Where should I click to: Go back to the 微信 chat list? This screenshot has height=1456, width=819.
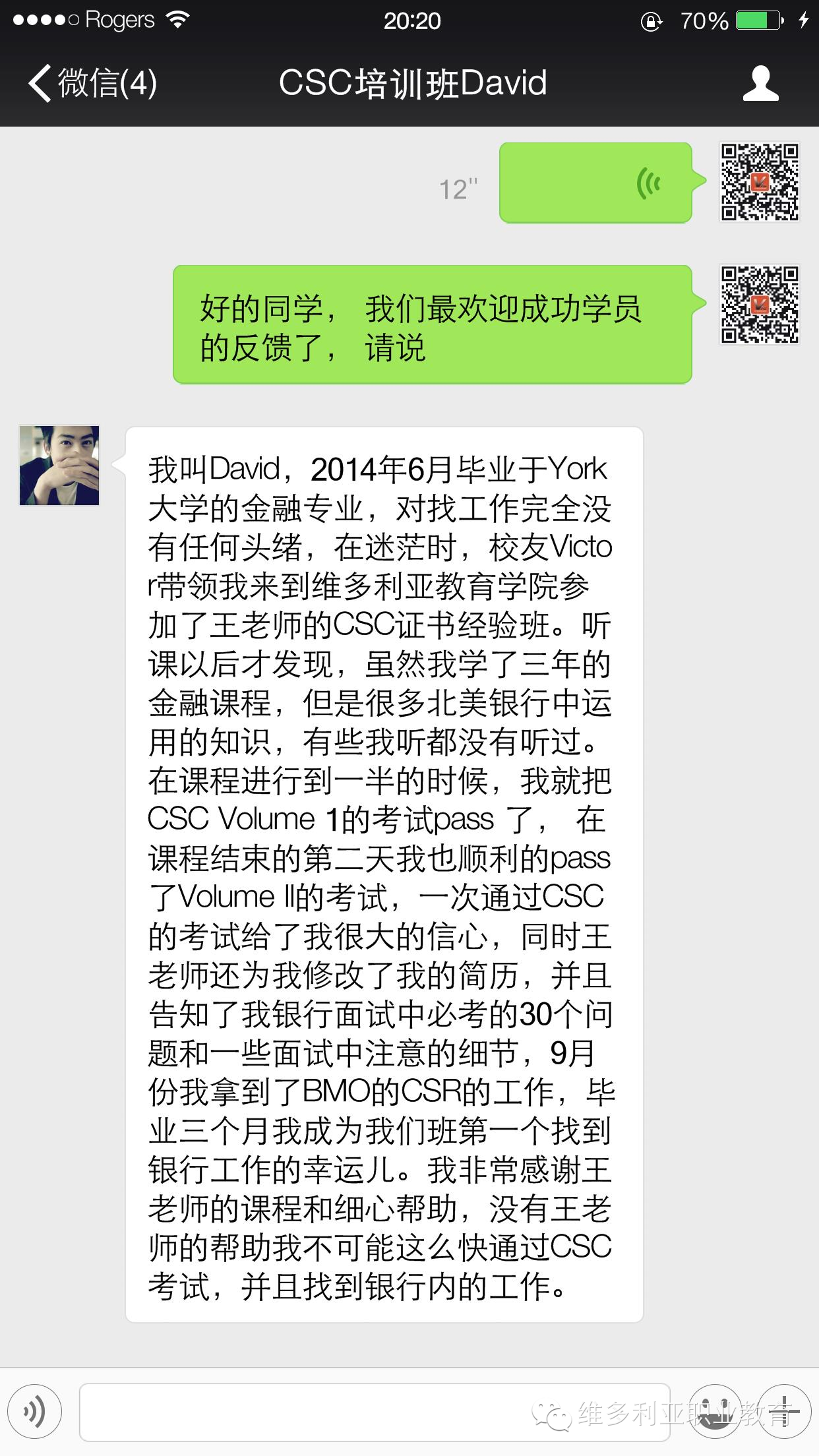92,84
